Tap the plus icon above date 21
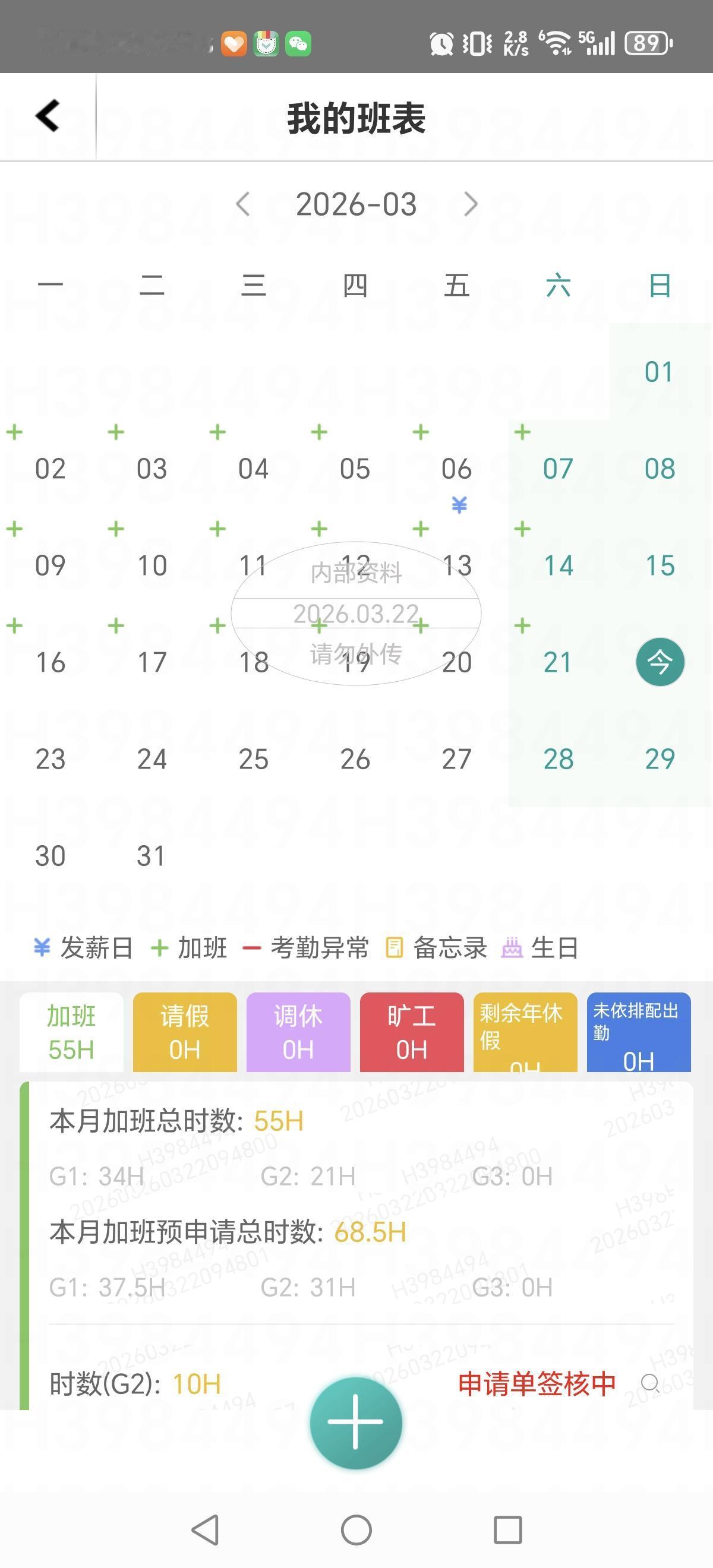Viewport: 713px width, 1568px height. [522, 626]
